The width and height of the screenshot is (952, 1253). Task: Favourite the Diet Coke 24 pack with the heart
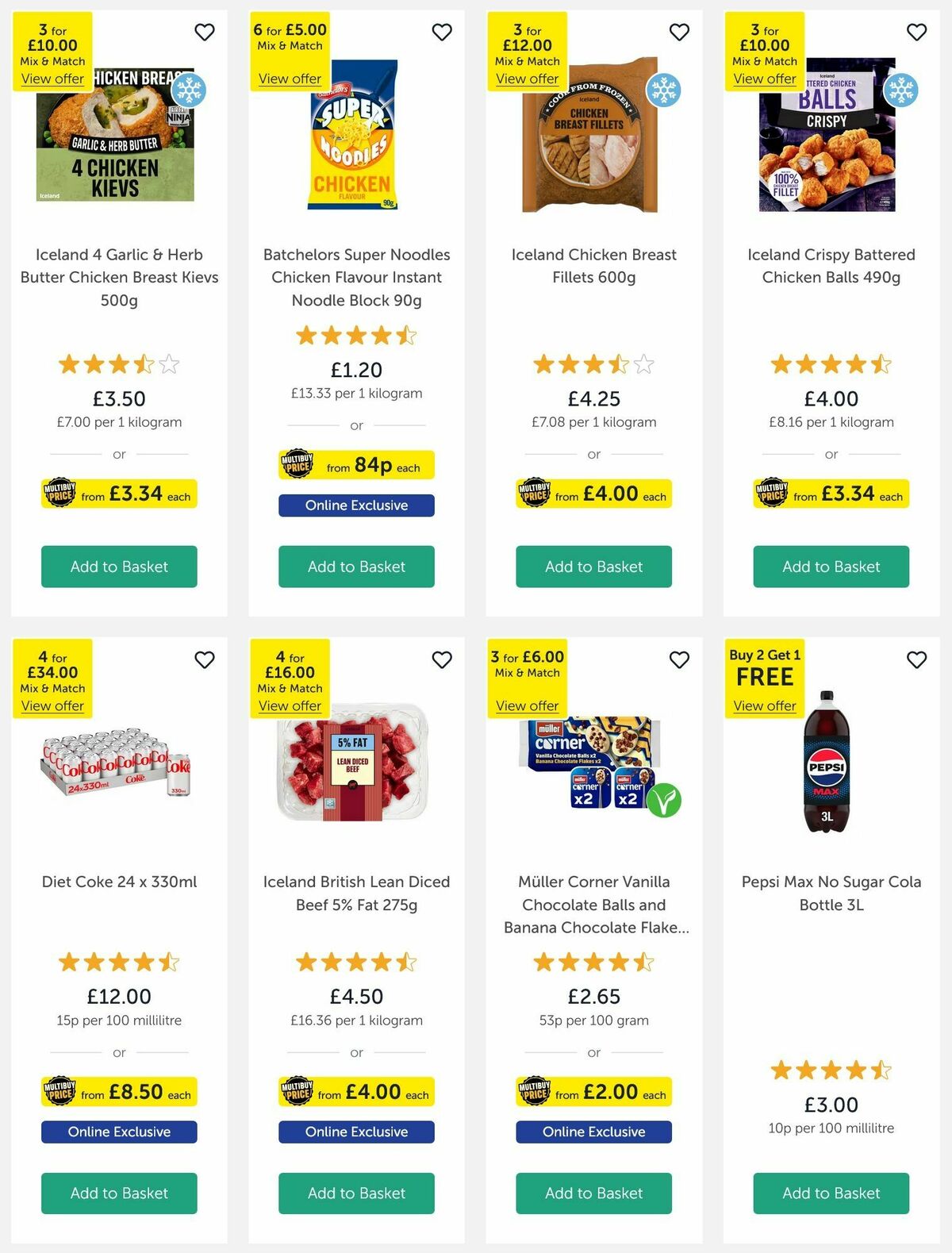205,659
